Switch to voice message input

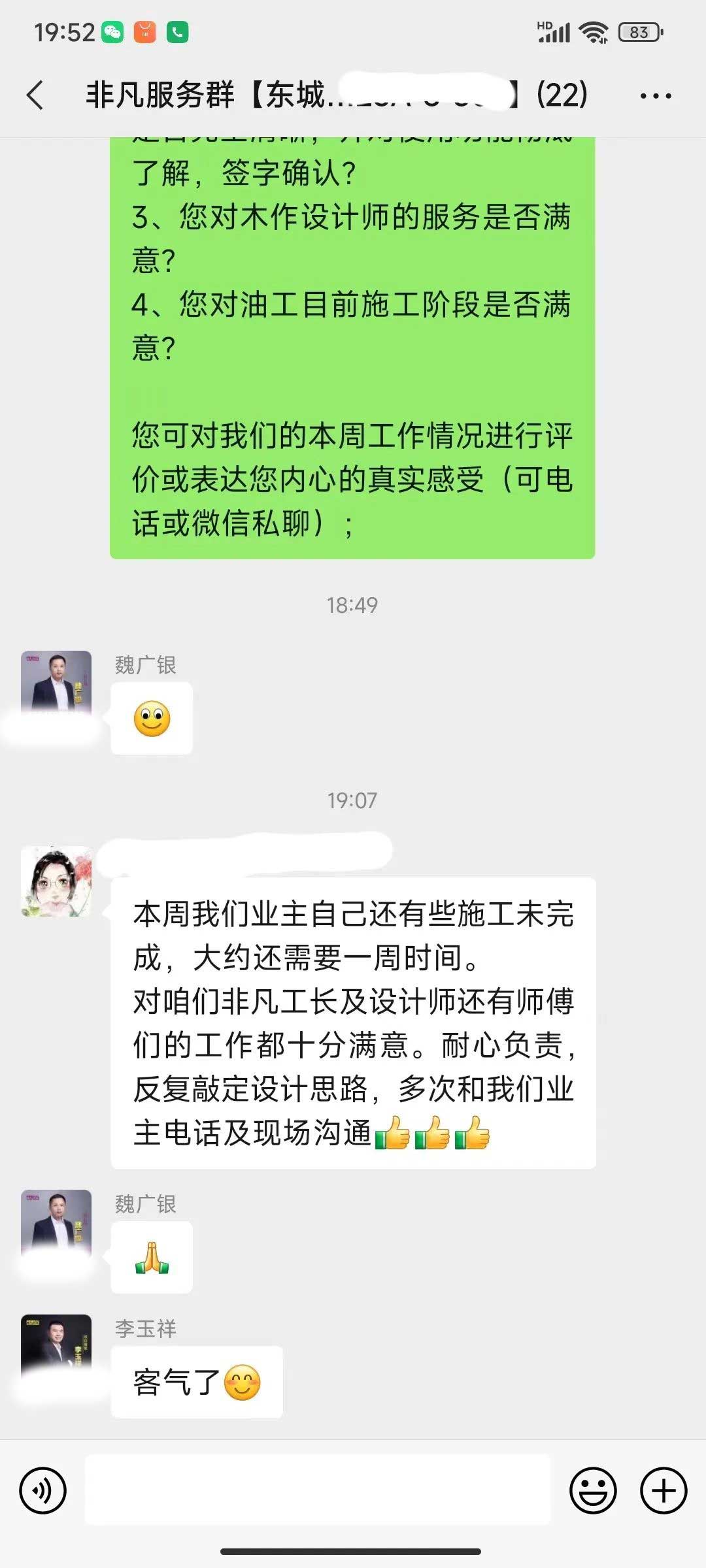tap(43, 1490)
